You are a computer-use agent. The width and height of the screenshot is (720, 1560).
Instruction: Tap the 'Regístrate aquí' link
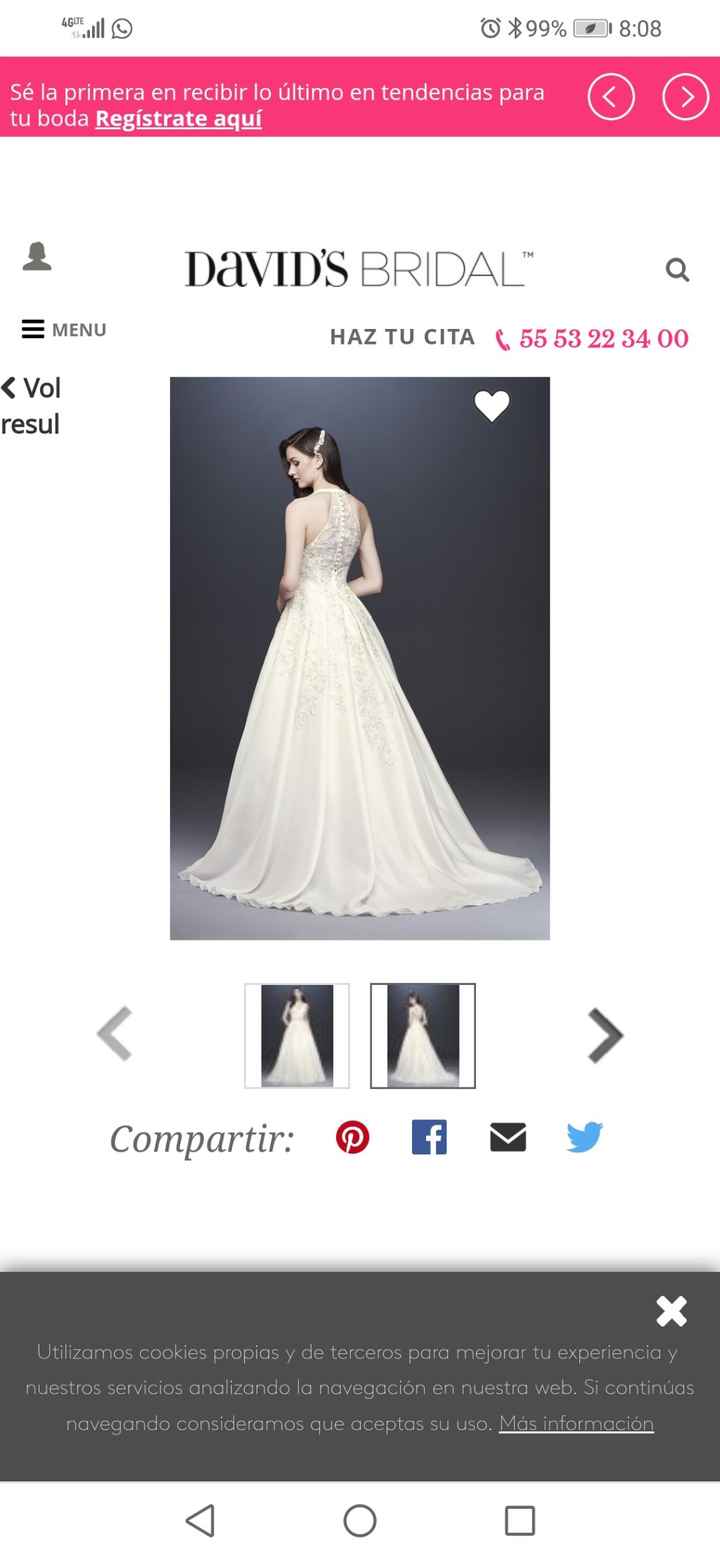pos(178,119)
